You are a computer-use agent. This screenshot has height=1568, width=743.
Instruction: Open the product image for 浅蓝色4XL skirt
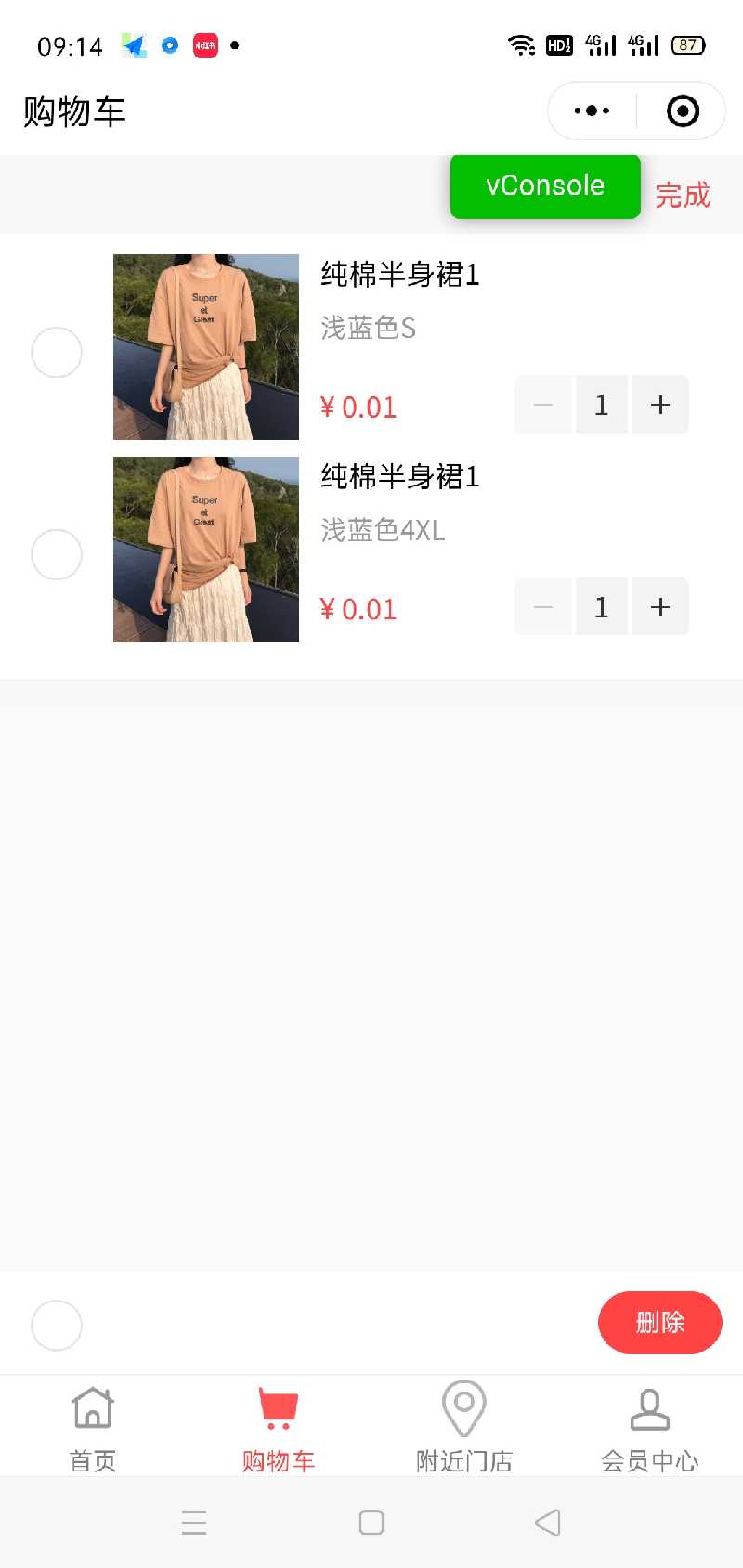206,550
